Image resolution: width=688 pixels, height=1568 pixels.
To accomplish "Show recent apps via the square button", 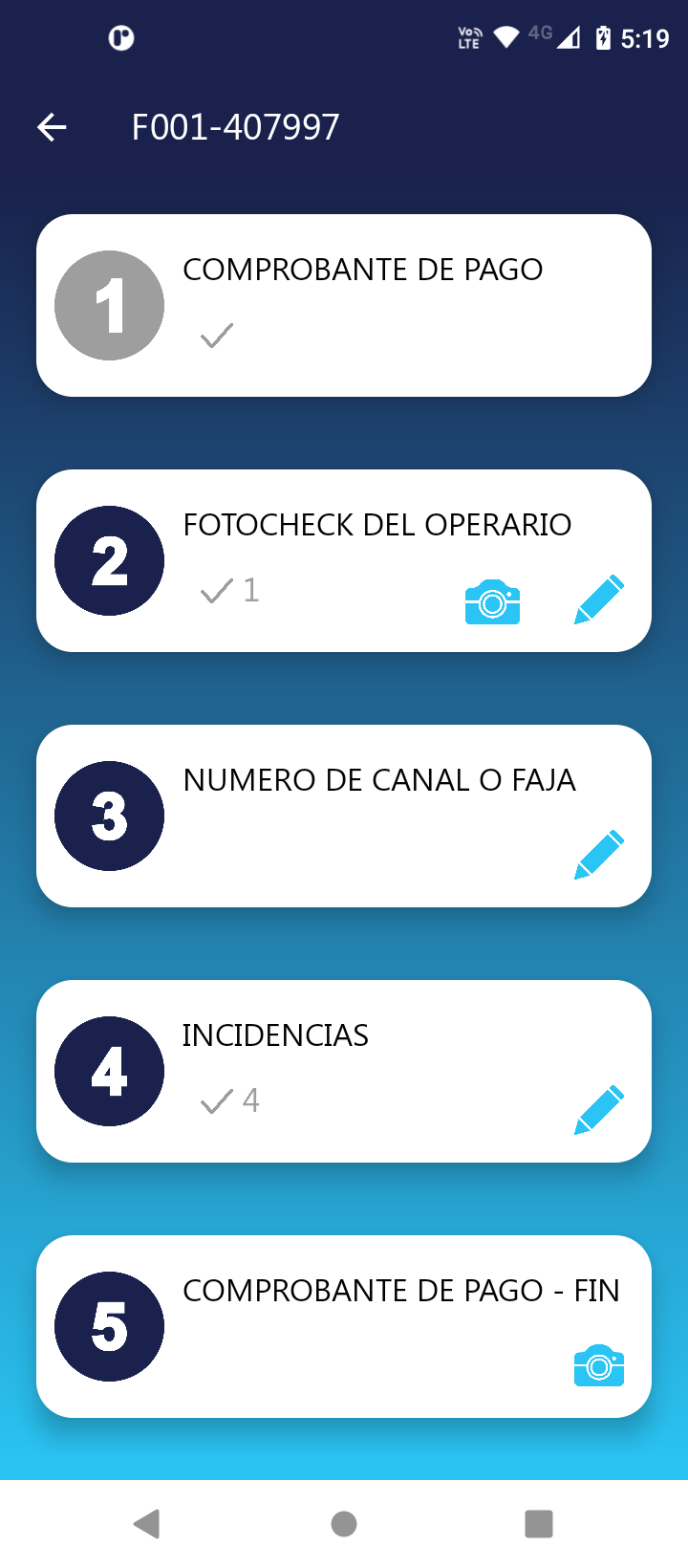I will [539, 1524].
